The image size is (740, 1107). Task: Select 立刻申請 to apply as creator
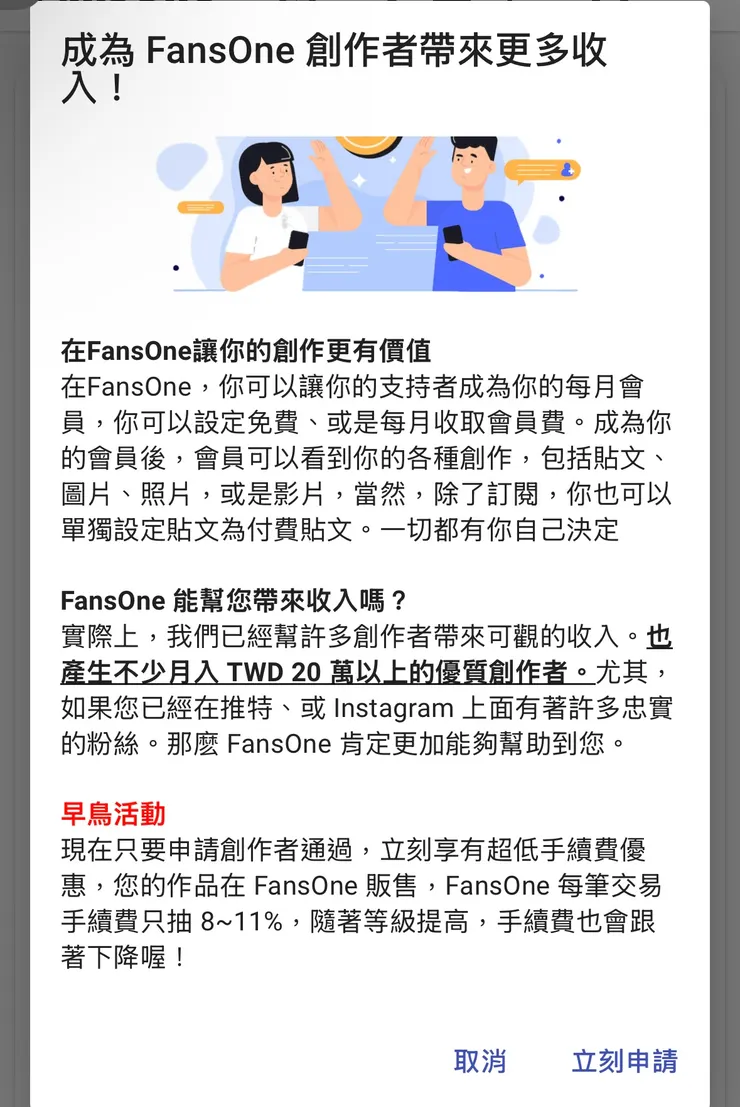(x=624, y=1061)
